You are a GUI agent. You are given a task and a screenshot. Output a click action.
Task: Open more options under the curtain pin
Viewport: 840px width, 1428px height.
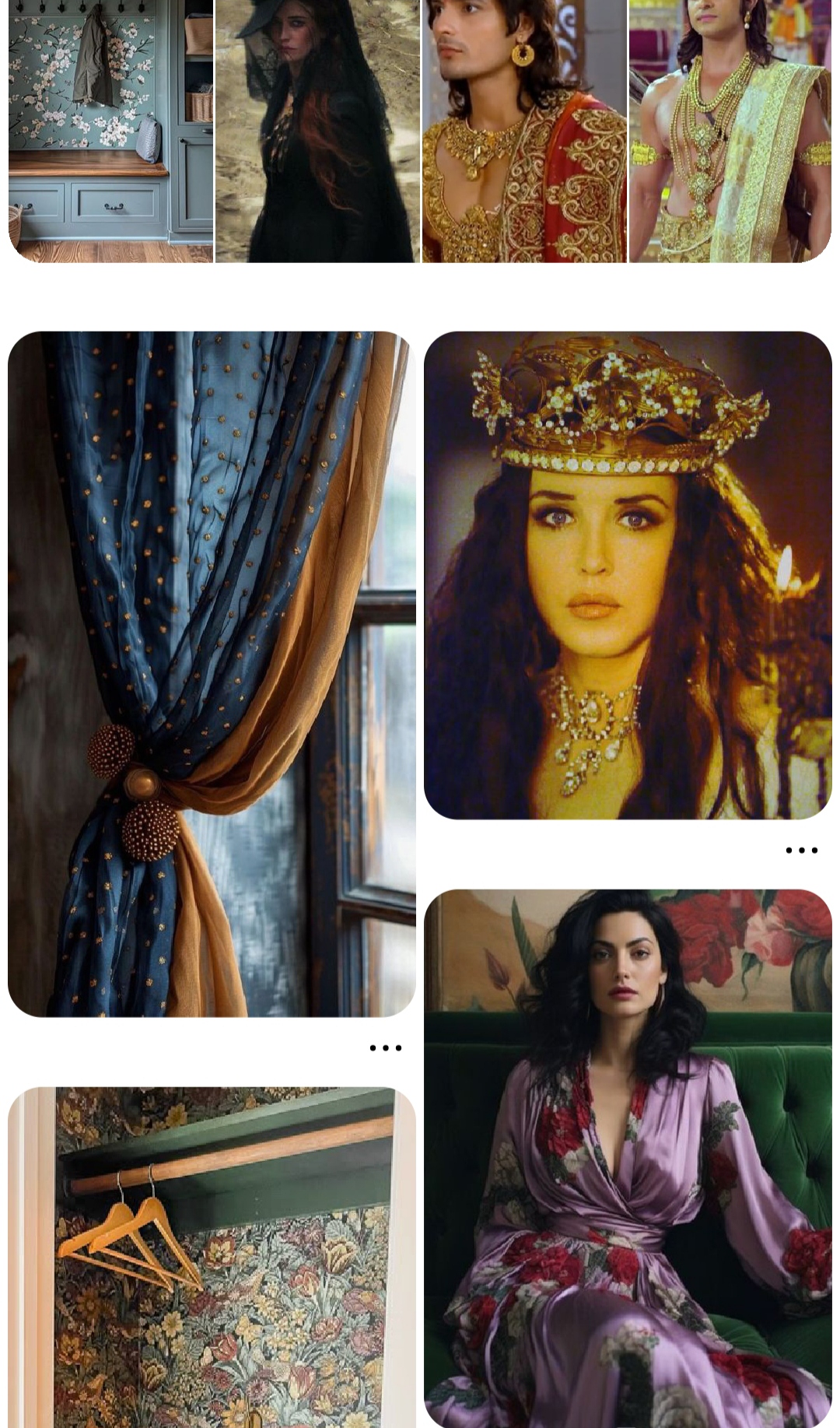coord(385,1048)
